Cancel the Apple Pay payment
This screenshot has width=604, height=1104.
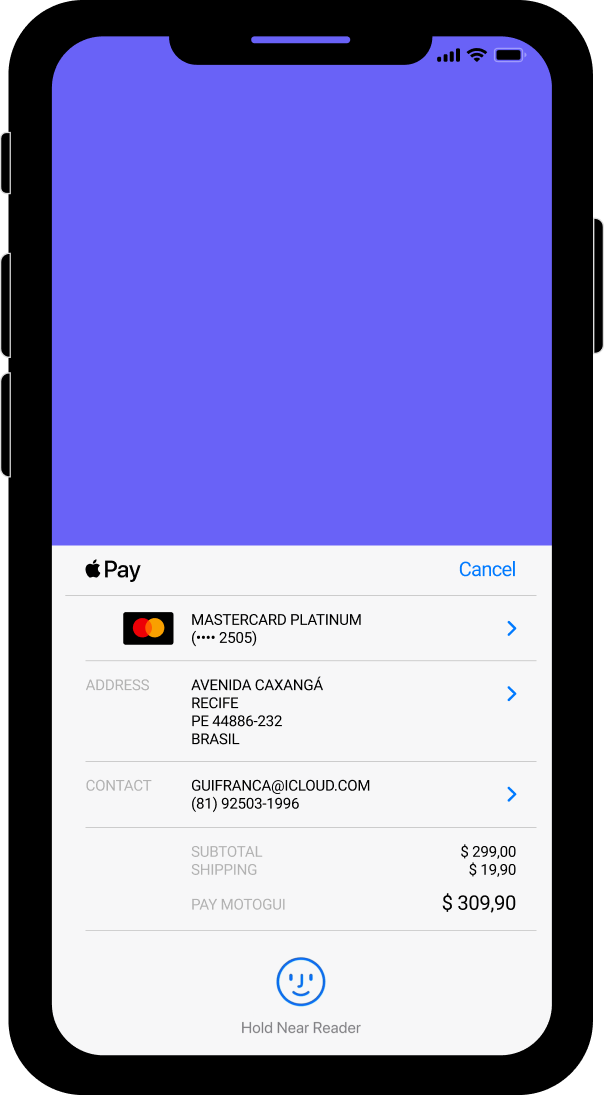tap(487, 569)
